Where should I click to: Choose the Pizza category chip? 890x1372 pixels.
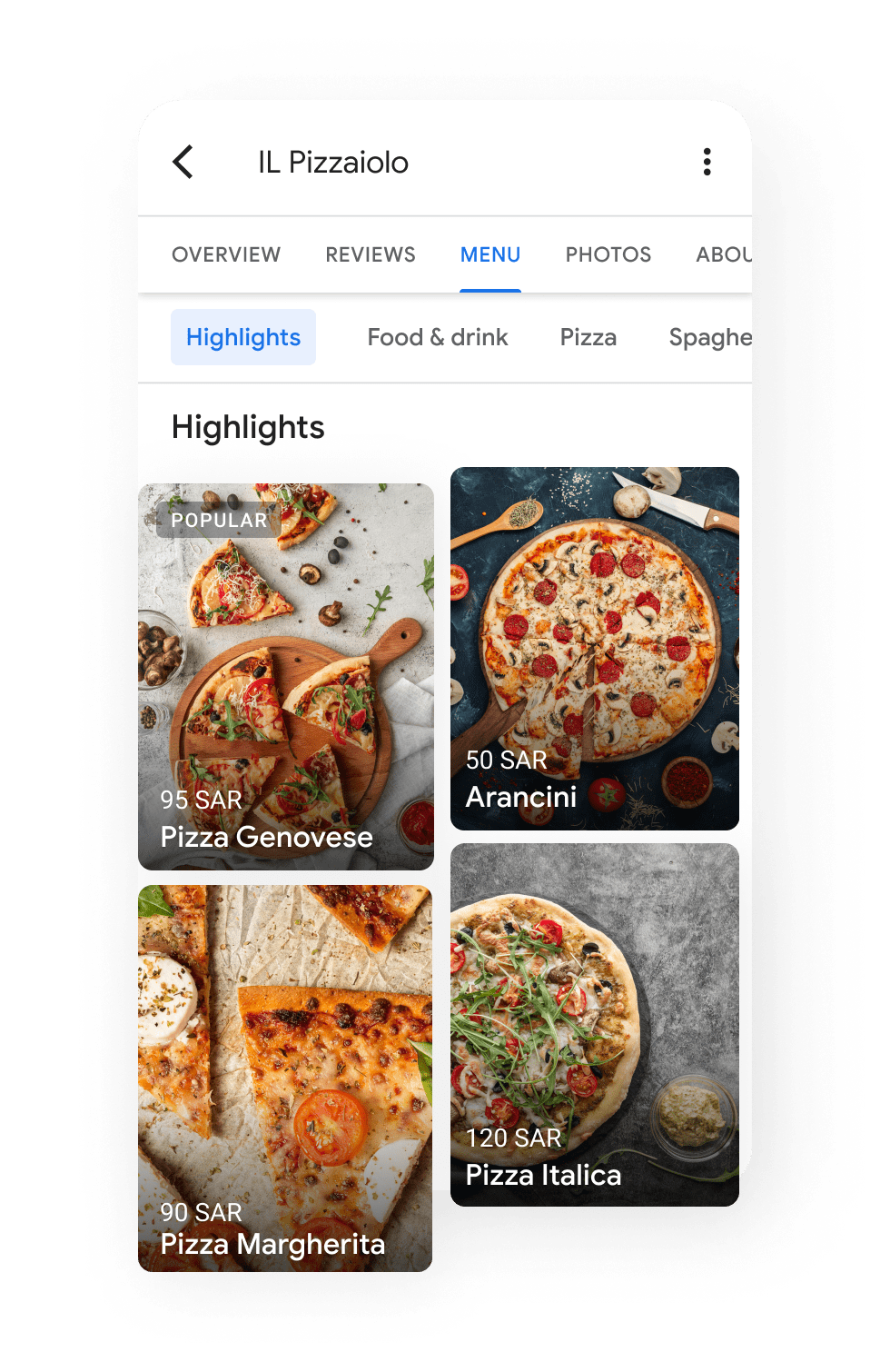pos(588,337)
